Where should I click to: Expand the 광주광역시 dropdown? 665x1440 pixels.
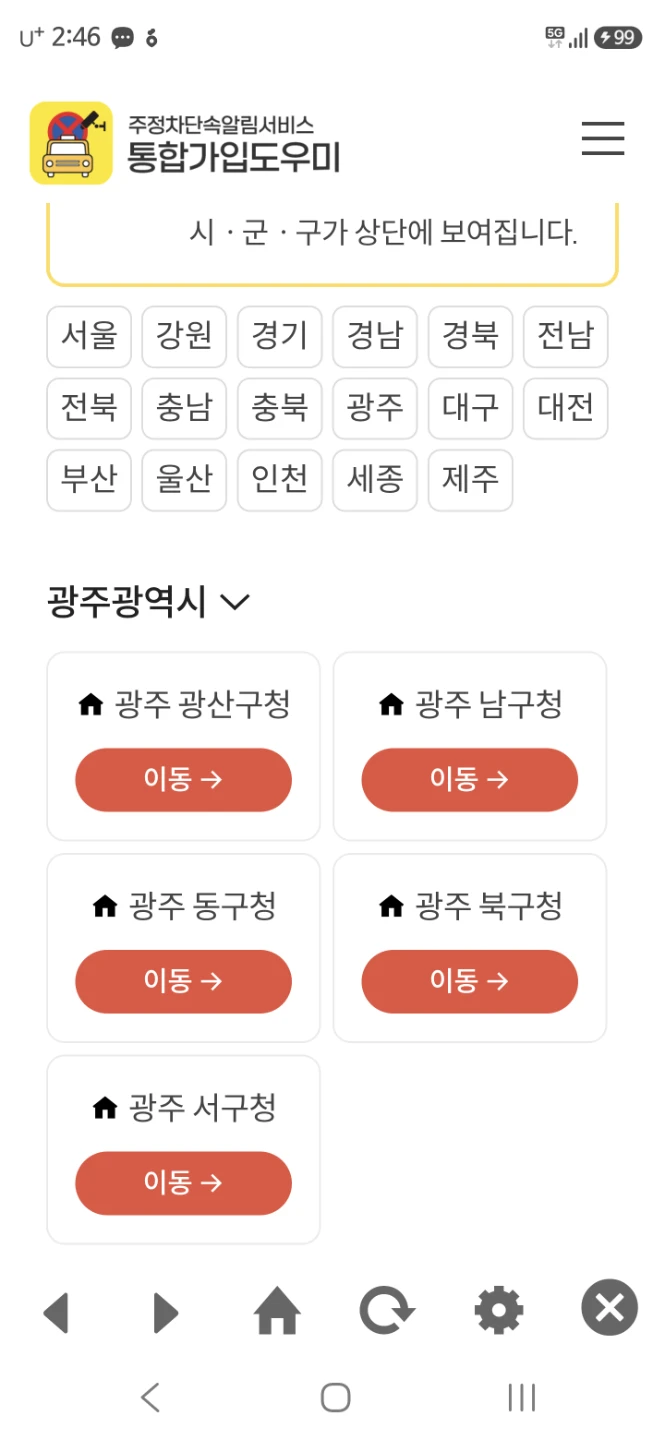[148, 602]
